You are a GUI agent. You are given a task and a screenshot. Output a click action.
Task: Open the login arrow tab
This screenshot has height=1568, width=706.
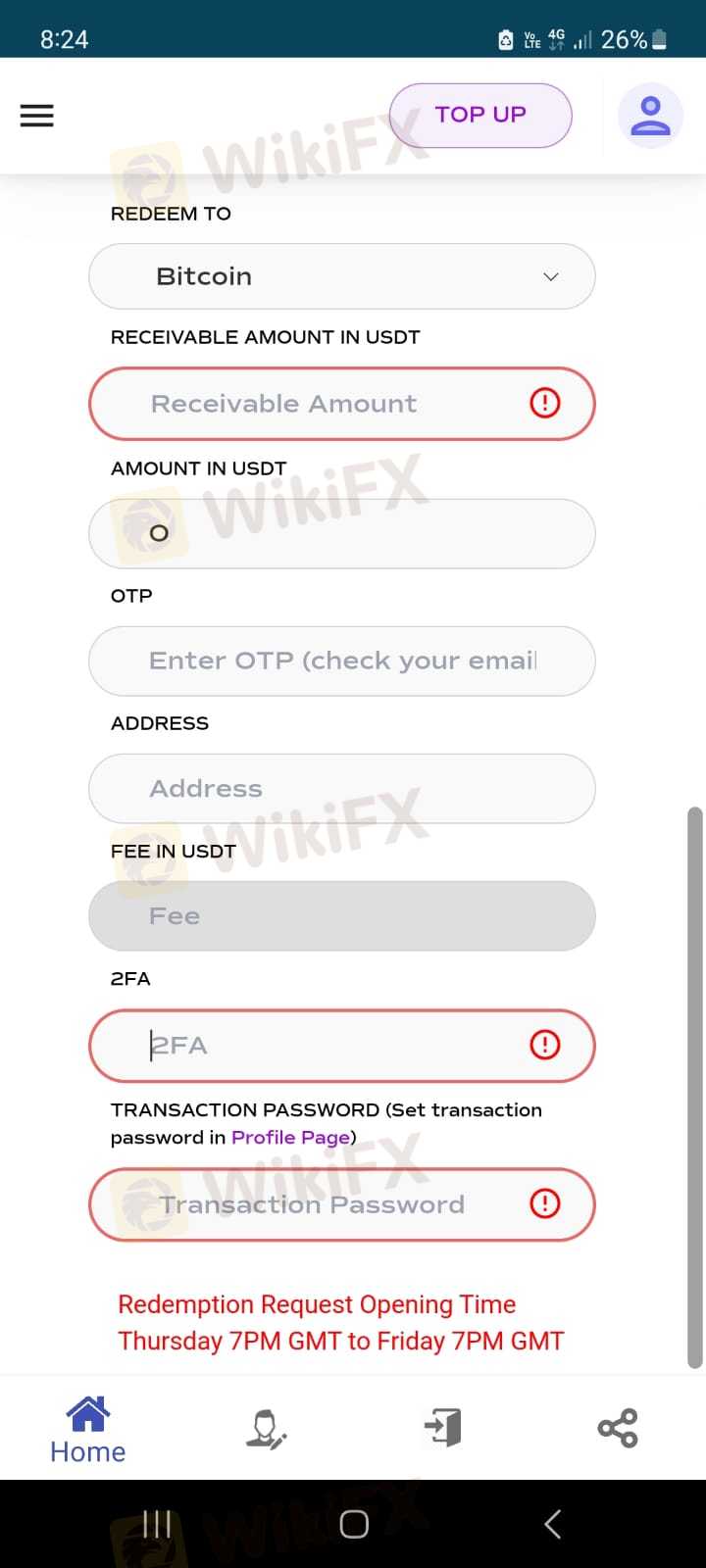442,1427
